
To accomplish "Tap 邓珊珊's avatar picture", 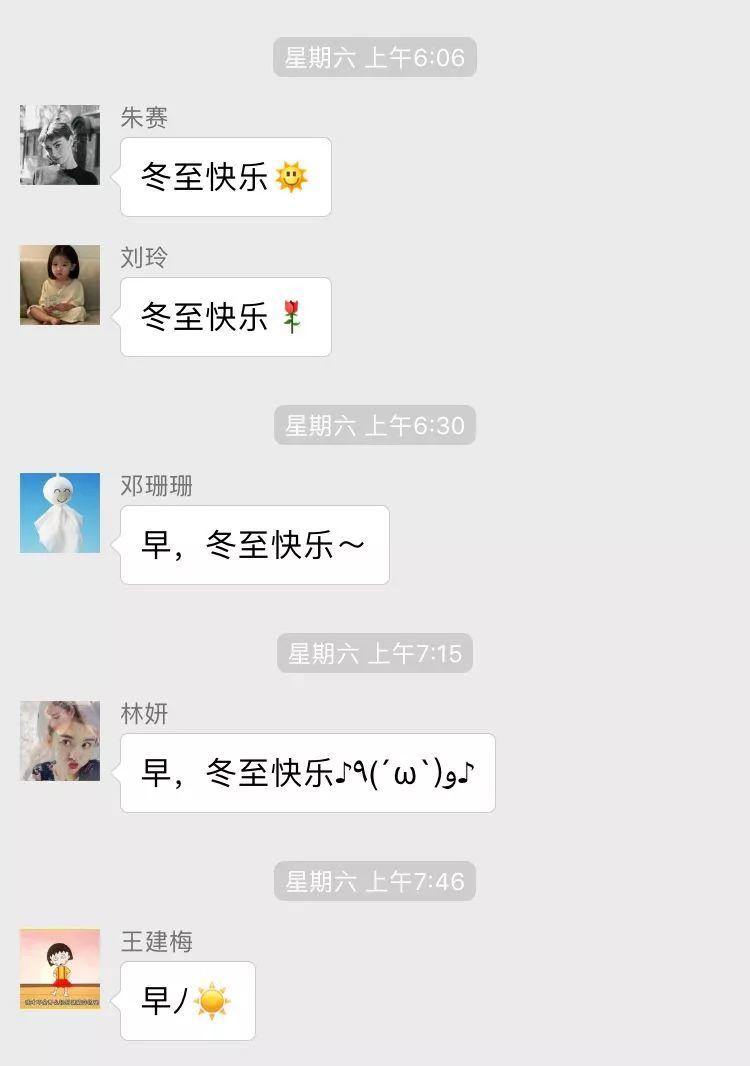I will [x=60, y=513].
